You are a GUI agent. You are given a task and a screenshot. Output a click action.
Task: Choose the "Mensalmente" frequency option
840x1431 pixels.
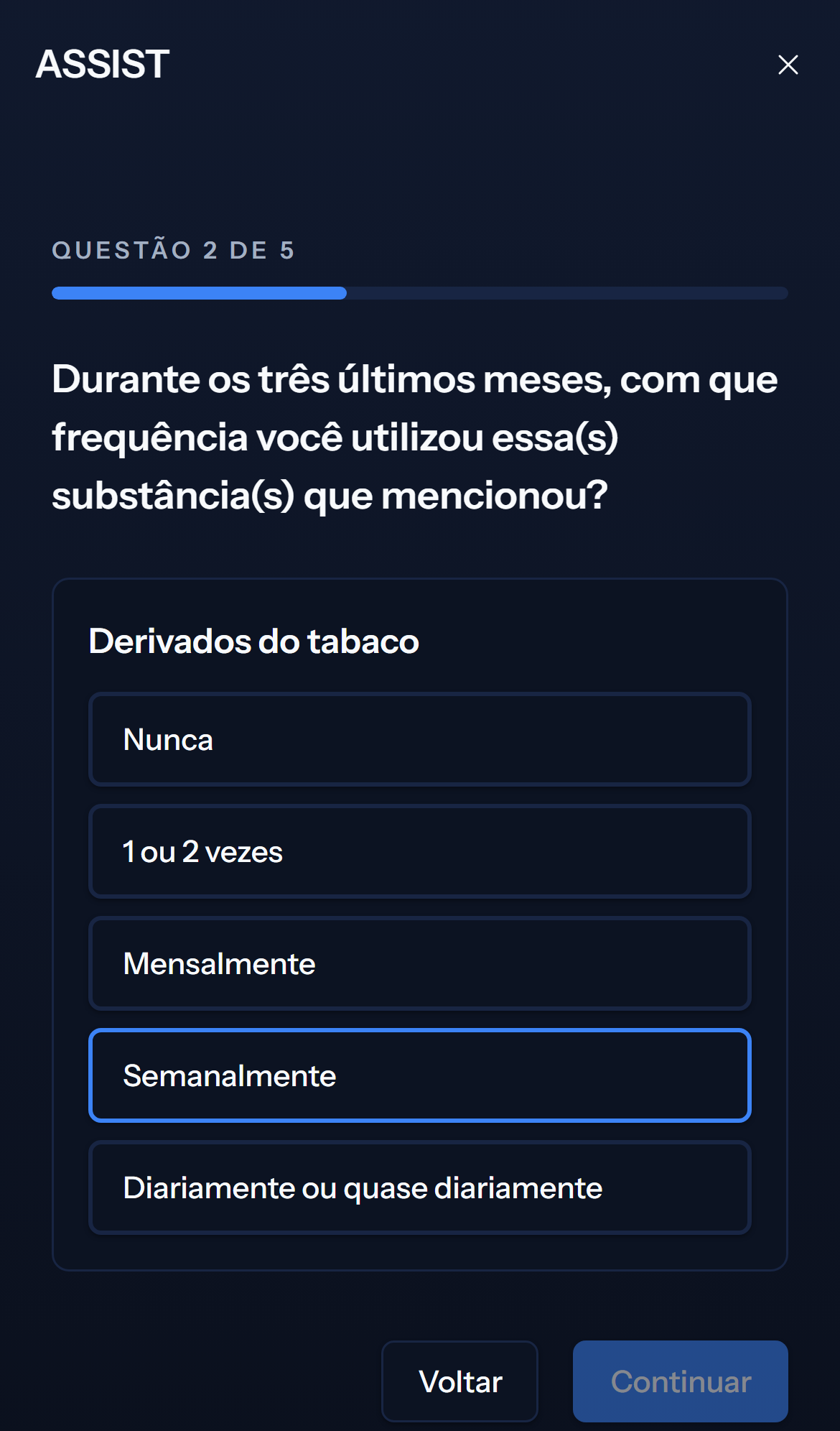click(x=419, y=964)
